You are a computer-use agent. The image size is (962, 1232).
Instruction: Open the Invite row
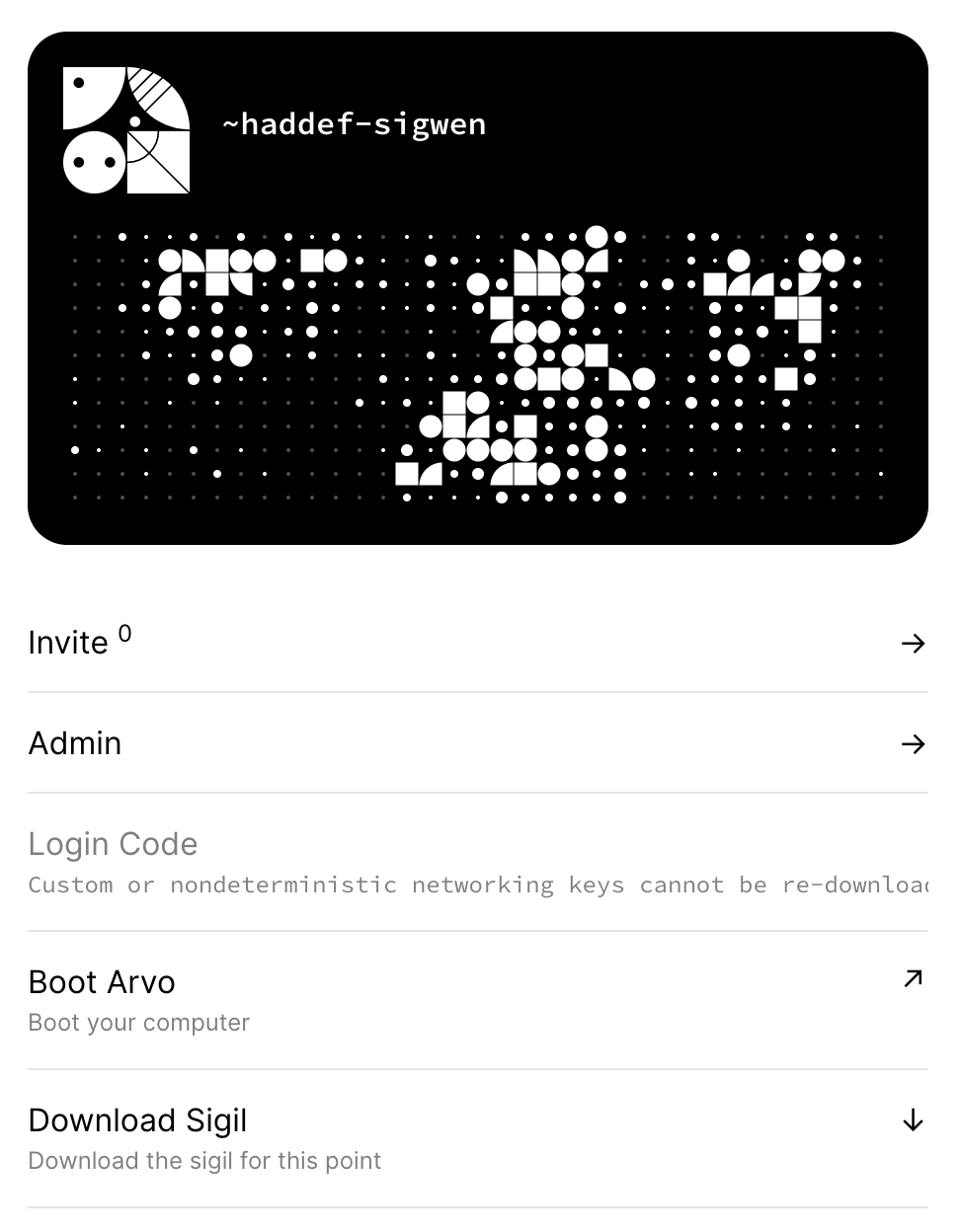(x=477, y=644)
